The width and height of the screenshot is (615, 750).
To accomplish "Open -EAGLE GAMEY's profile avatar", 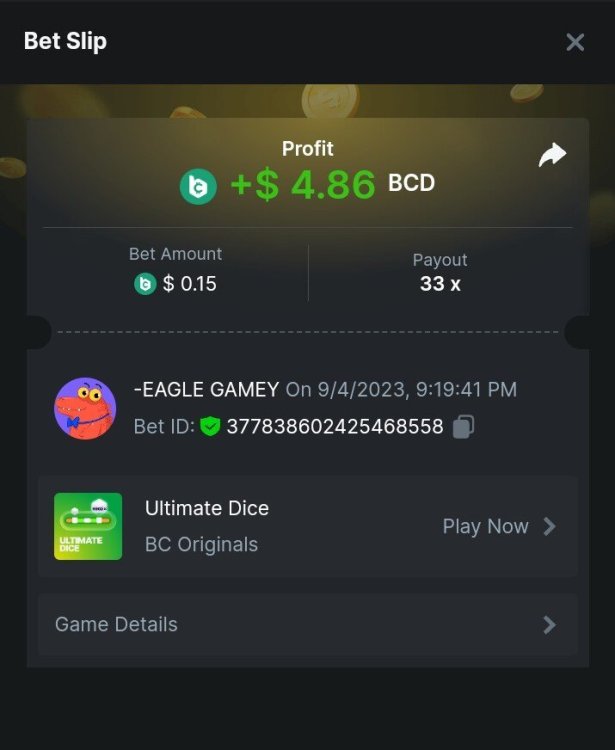I will coord(85,408).
